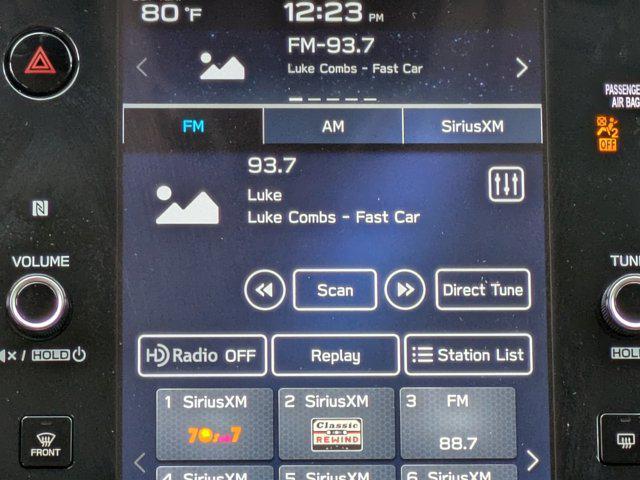Show the next page of presets
Image resolution: width=640 pixels, height=480 pixels.
[x=532, y=460]
